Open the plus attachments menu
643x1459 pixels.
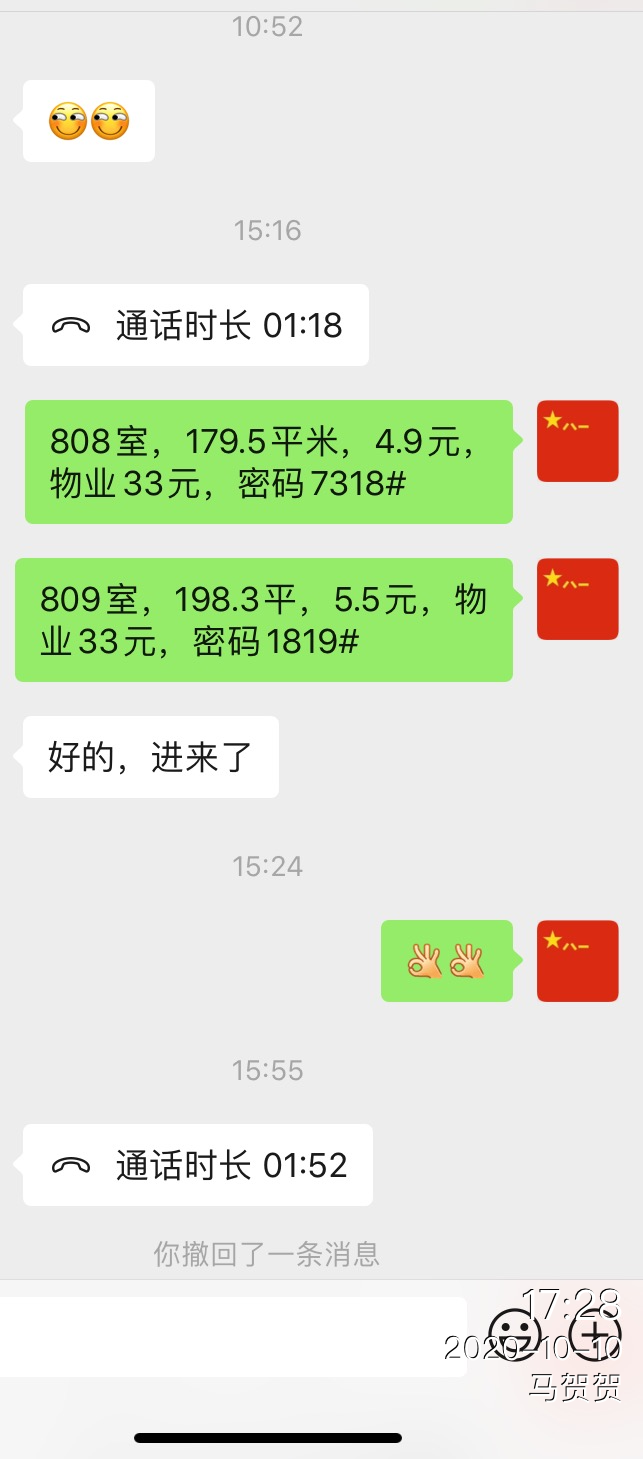[x=595, y=1334]
